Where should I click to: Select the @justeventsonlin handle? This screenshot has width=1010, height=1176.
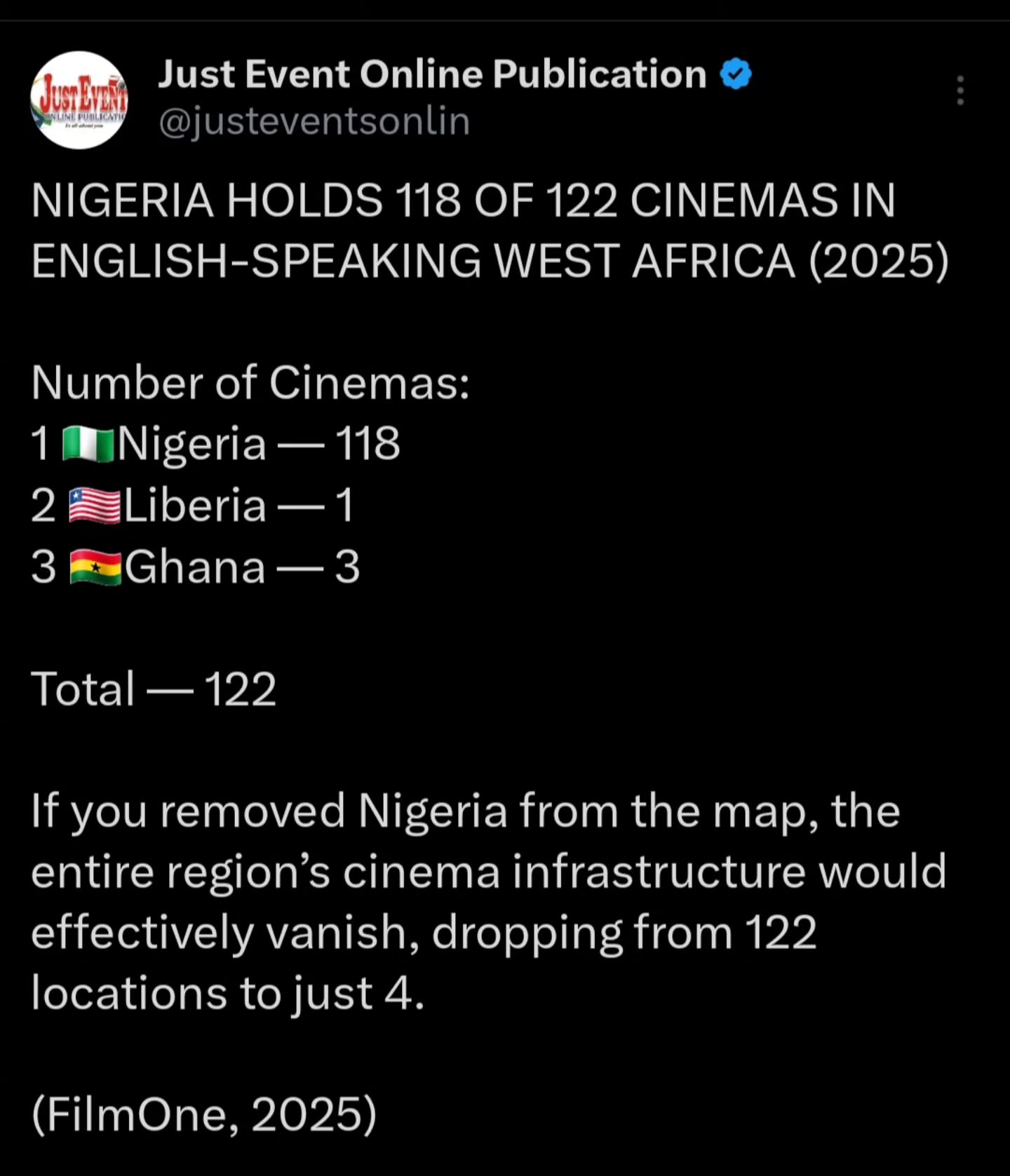(314, 121)
